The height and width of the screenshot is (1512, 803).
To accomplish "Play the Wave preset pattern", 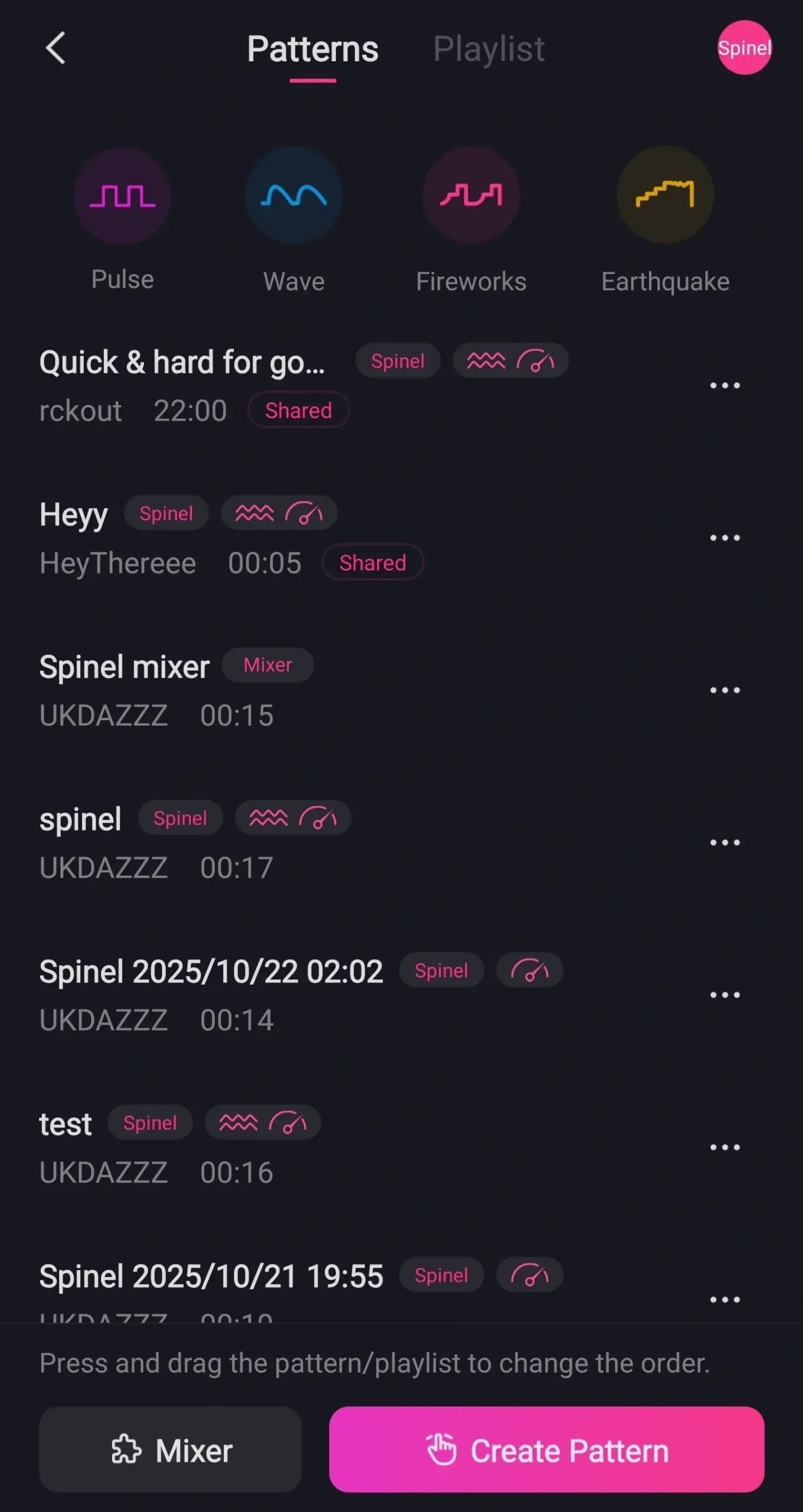I will point(293,195).
